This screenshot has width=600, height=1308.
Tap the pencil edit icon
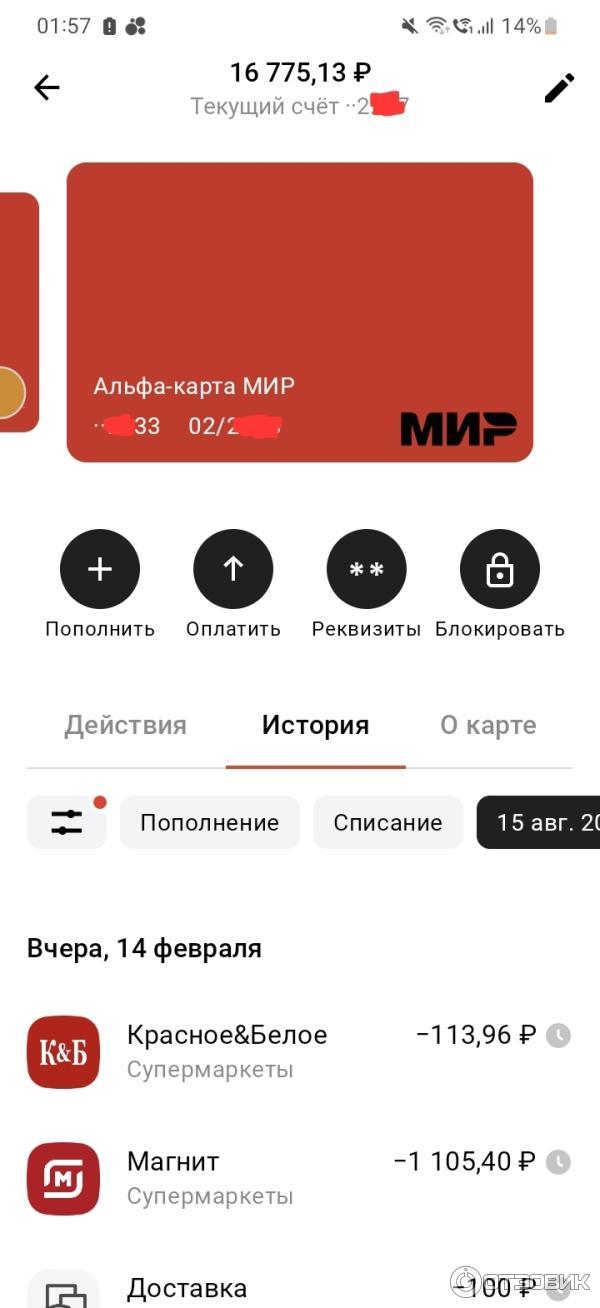click(x=559, y=88)
